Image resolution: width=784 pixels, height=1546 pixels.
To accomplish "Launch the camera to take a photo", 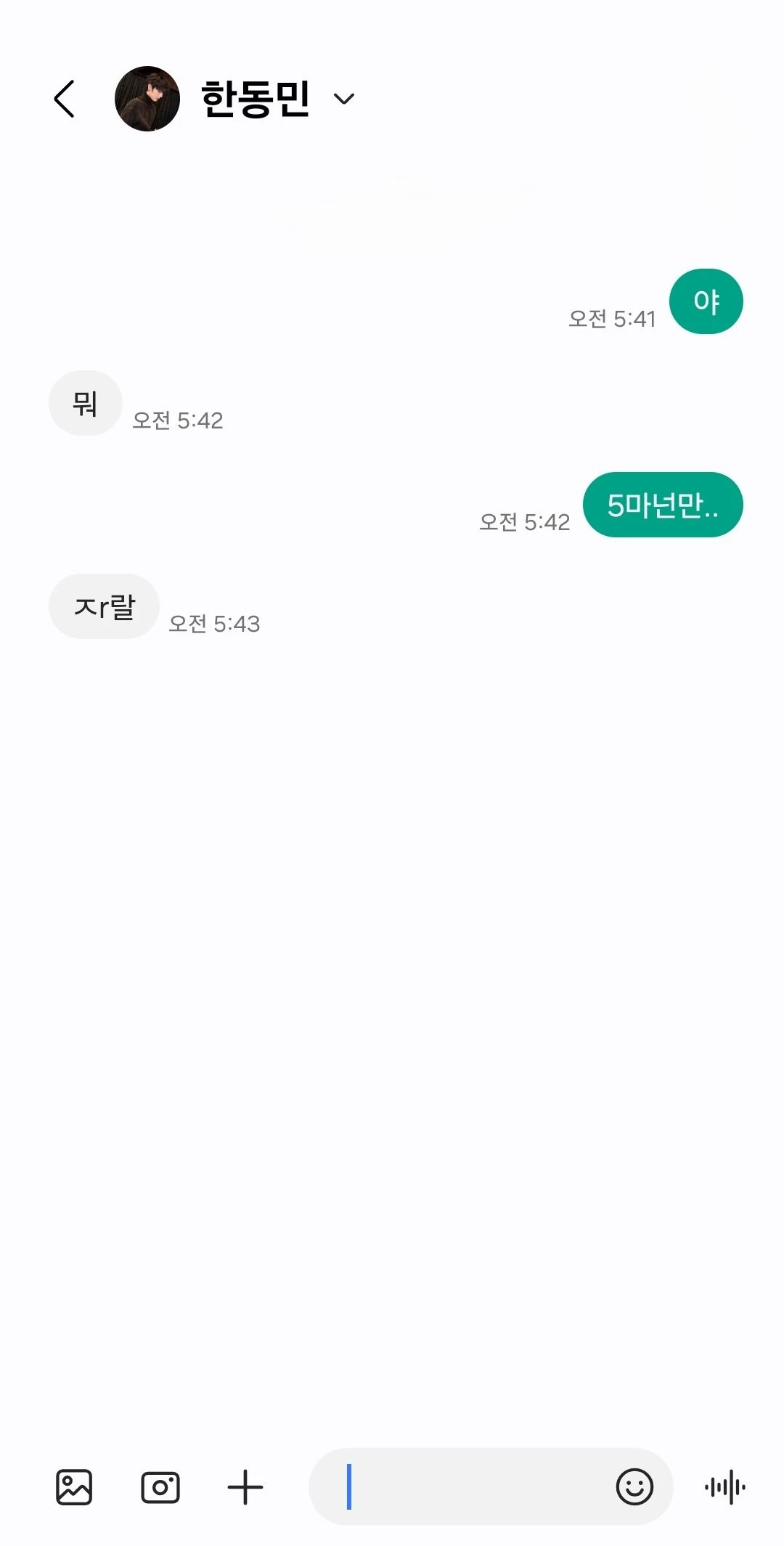I will click(160, 1487).
